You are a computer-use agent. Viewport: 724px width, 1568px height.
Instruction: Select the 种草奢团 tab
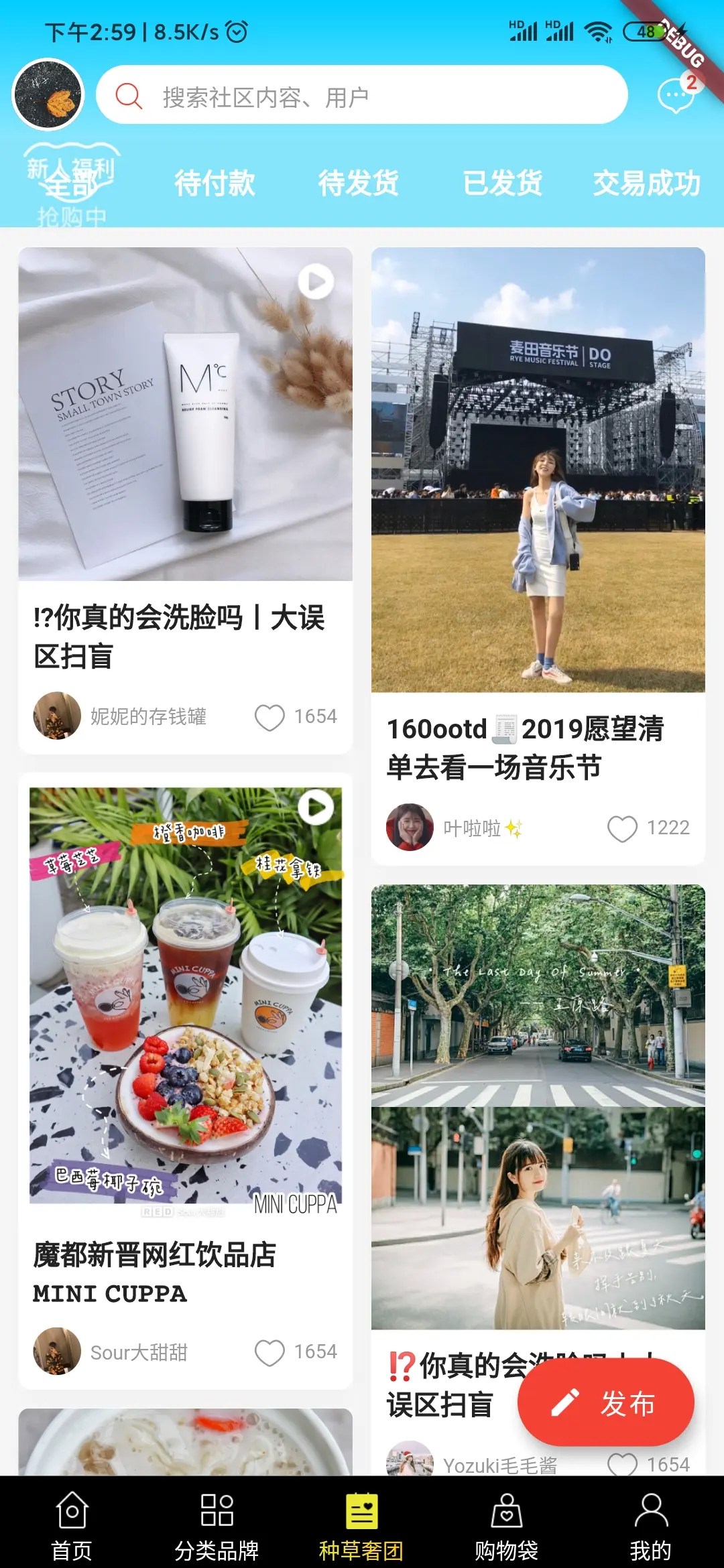(x=361, y=1522)
